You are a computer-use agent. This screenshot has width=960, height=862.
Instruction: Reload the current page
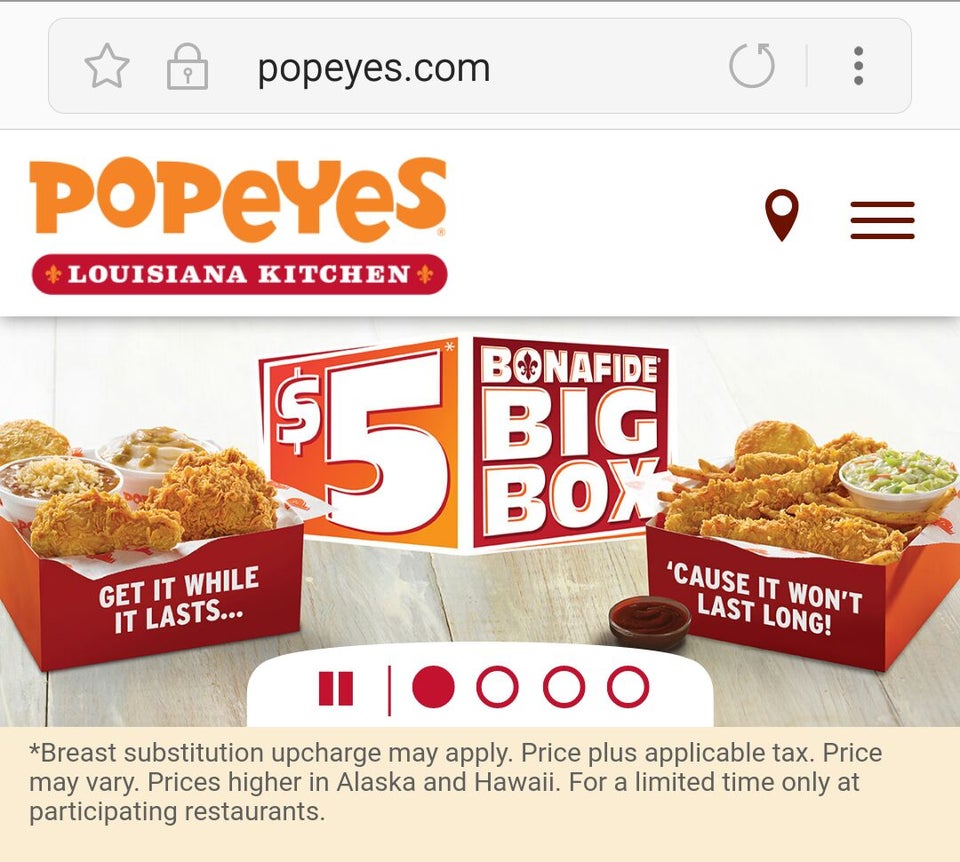(x=751, y=66)
